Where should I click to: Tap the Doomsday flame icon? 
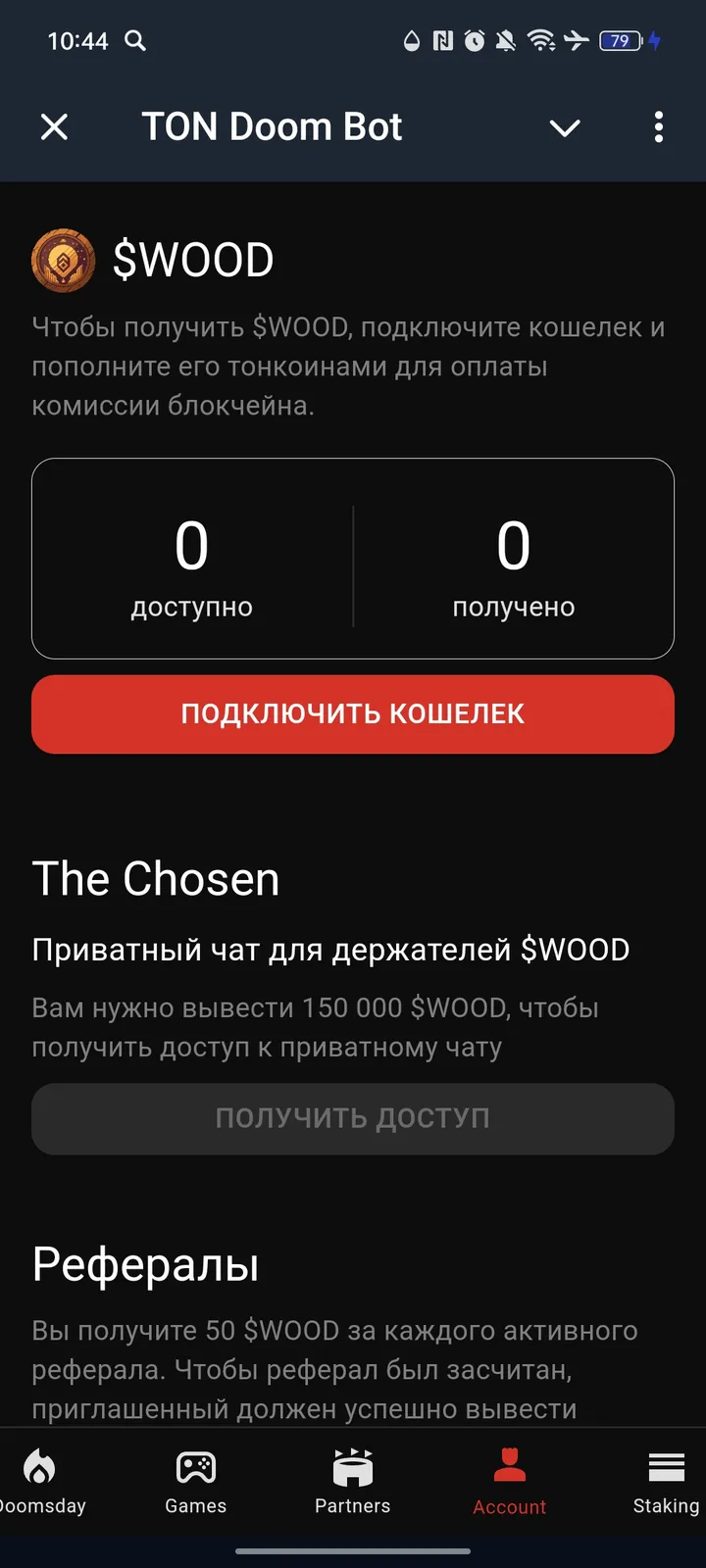pos(39,1467)
